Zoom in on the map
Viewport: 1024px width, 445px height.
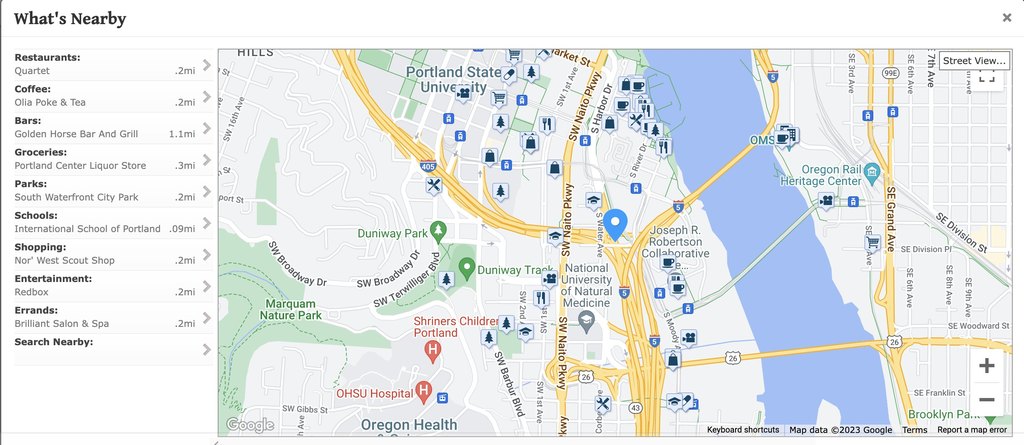(x=986, y=366)
